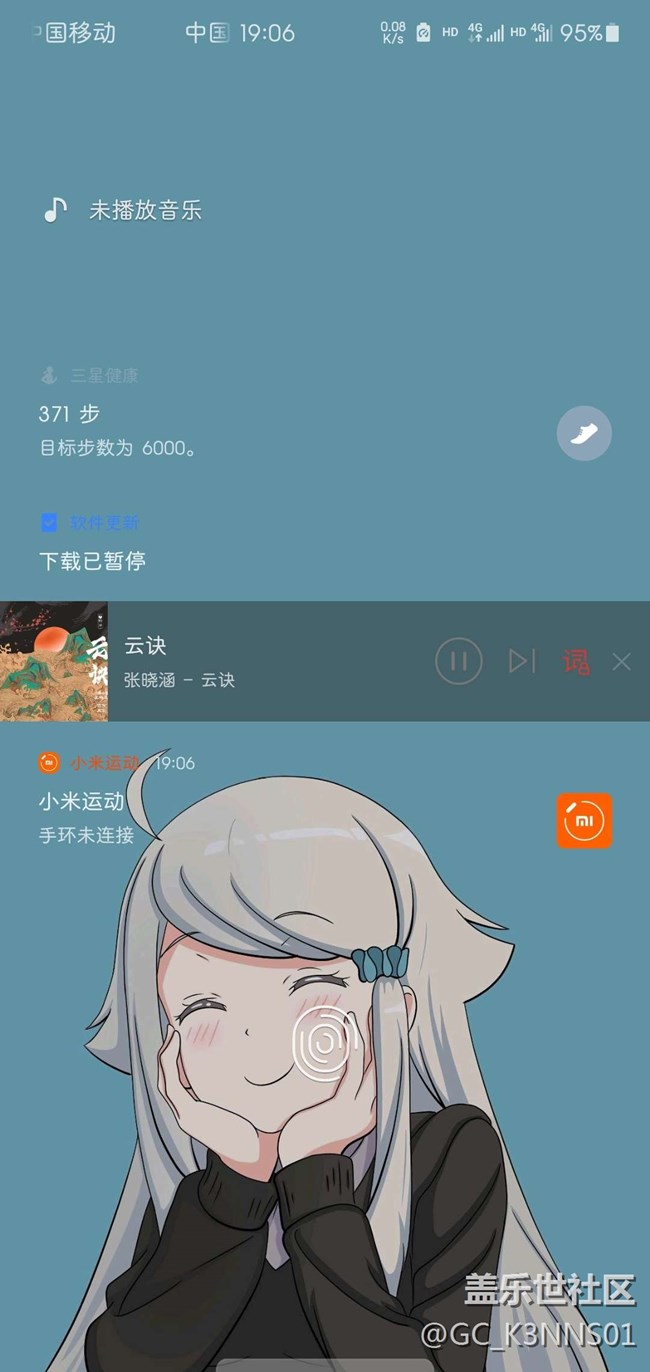Tap the fingerprint sensor to unlock
Viewport: 650px width, 1372px height.
[x=324, y=1044]
